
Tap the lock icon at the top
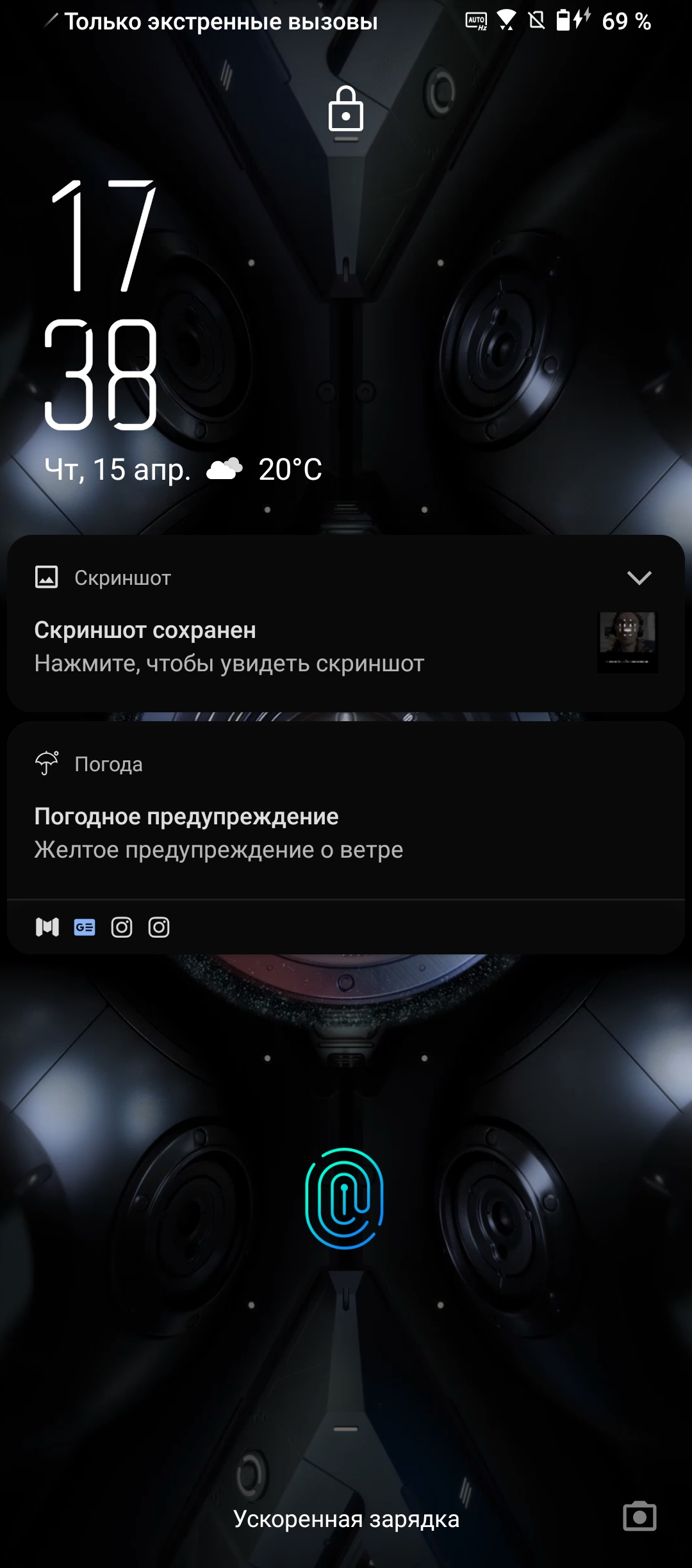pos(346,109)
